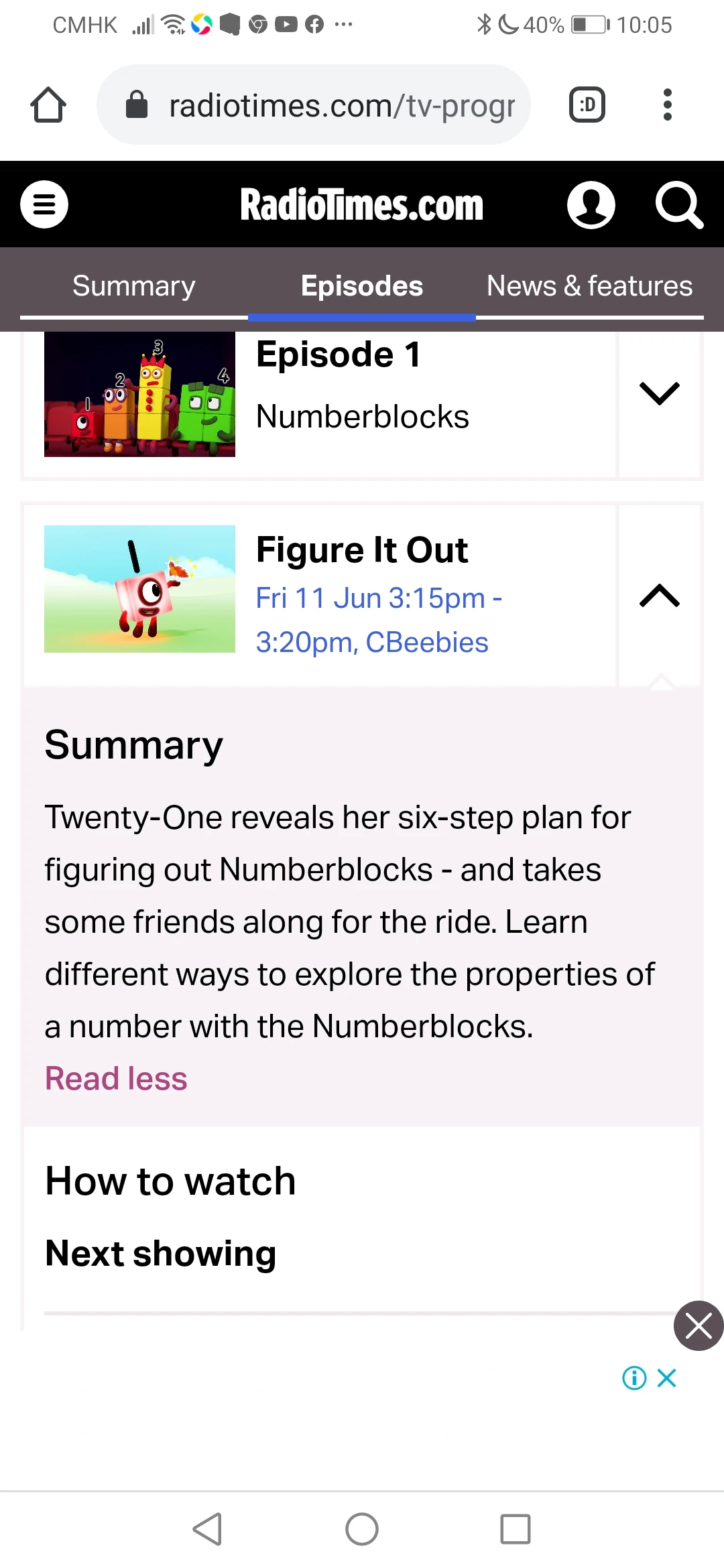The height and width of the screenshot is (1568, 724).
Task: Open the Fri 11 Jun CBeebies showing link
Action: [x=379, y=618]
